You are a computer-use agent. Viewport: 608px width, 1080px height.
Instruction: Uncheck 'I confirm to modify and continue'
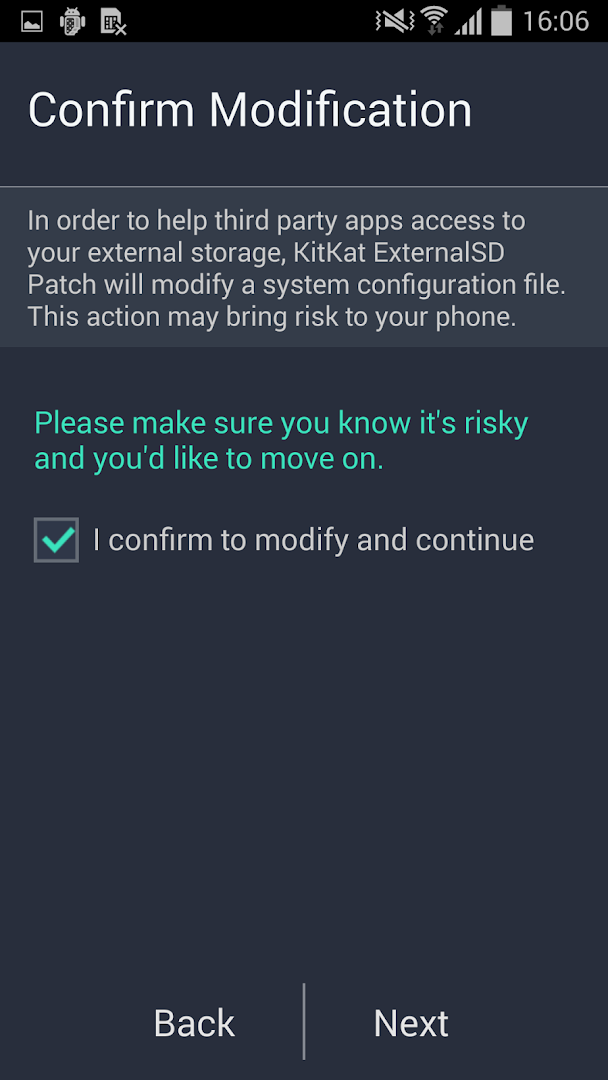coord(57,540)
